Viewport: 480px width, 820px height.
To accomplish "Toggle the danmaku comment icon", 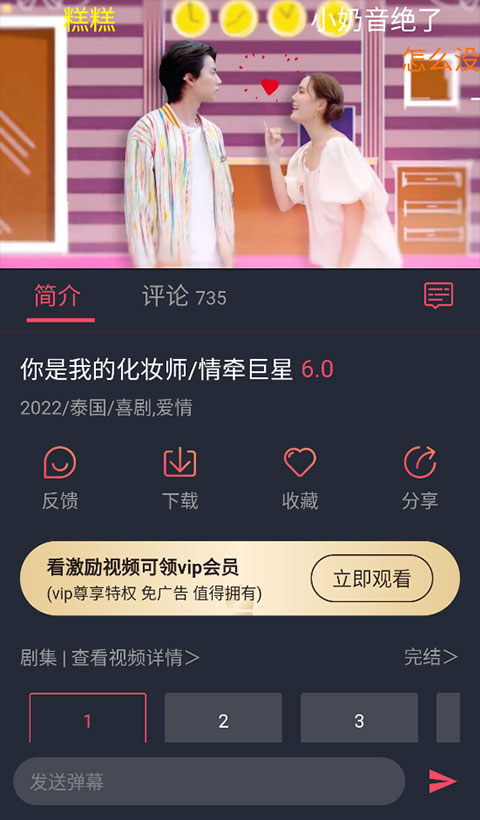I will click(x=438, y=296).
